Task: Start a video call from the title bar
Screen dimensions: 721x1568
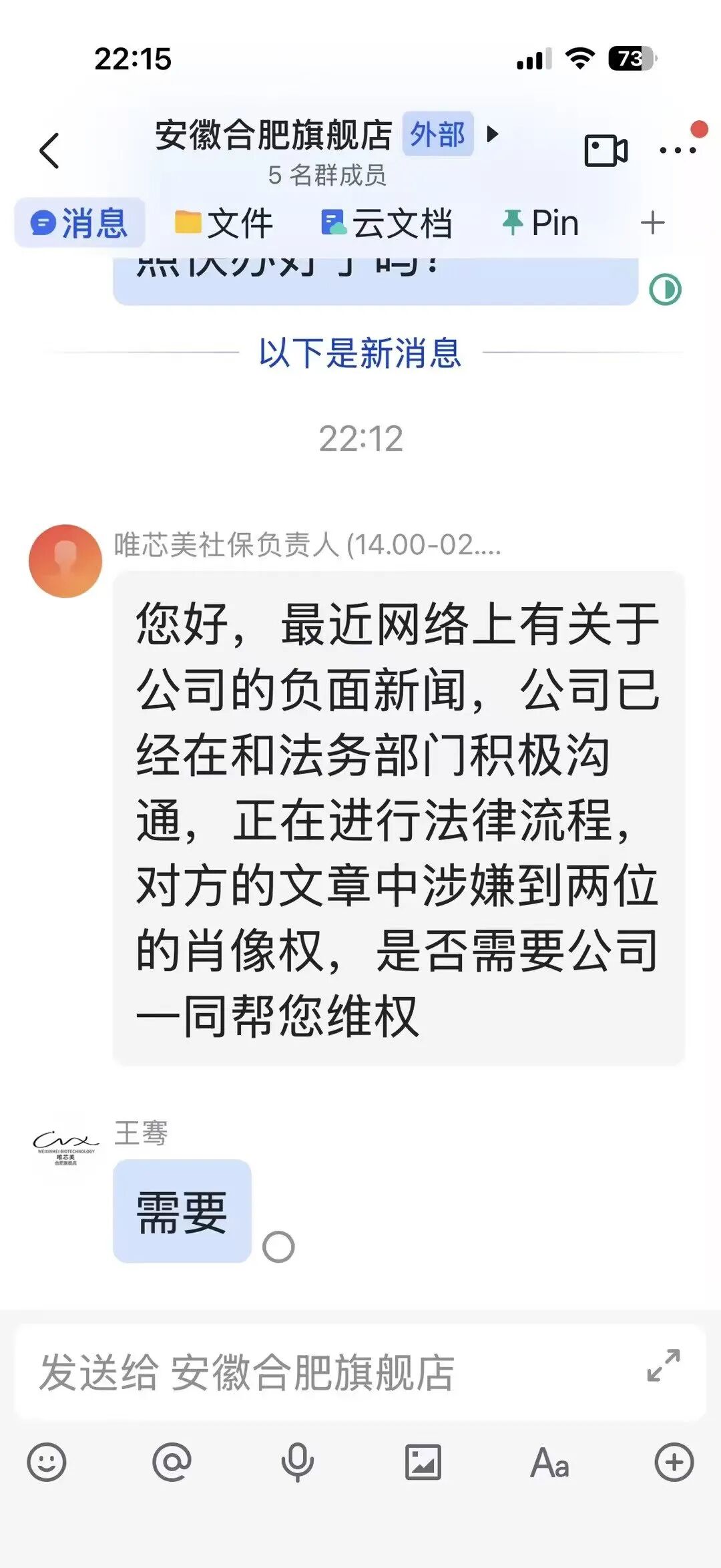Action: pyautogui.click(x=604, y=150)
